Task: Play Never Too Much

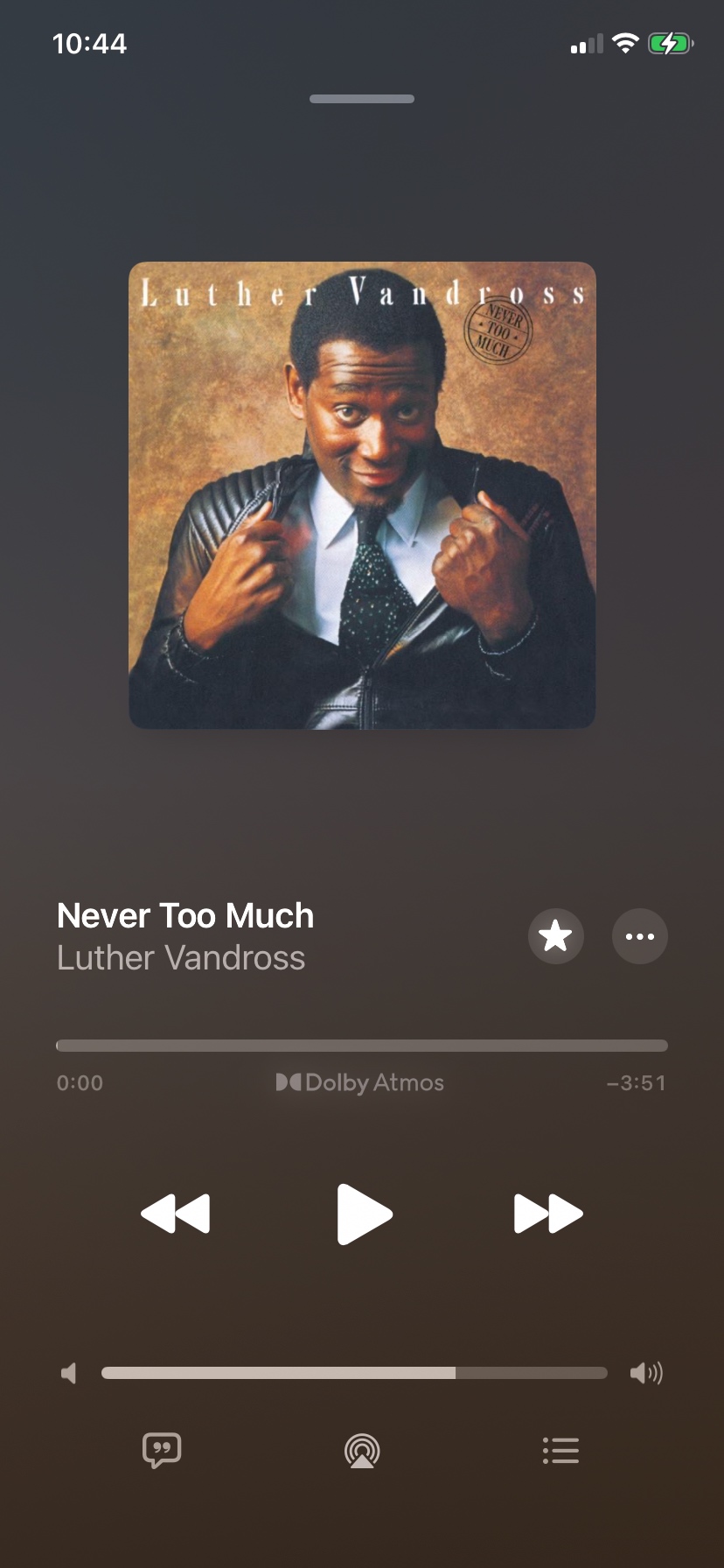Action: pos(364,1214)
